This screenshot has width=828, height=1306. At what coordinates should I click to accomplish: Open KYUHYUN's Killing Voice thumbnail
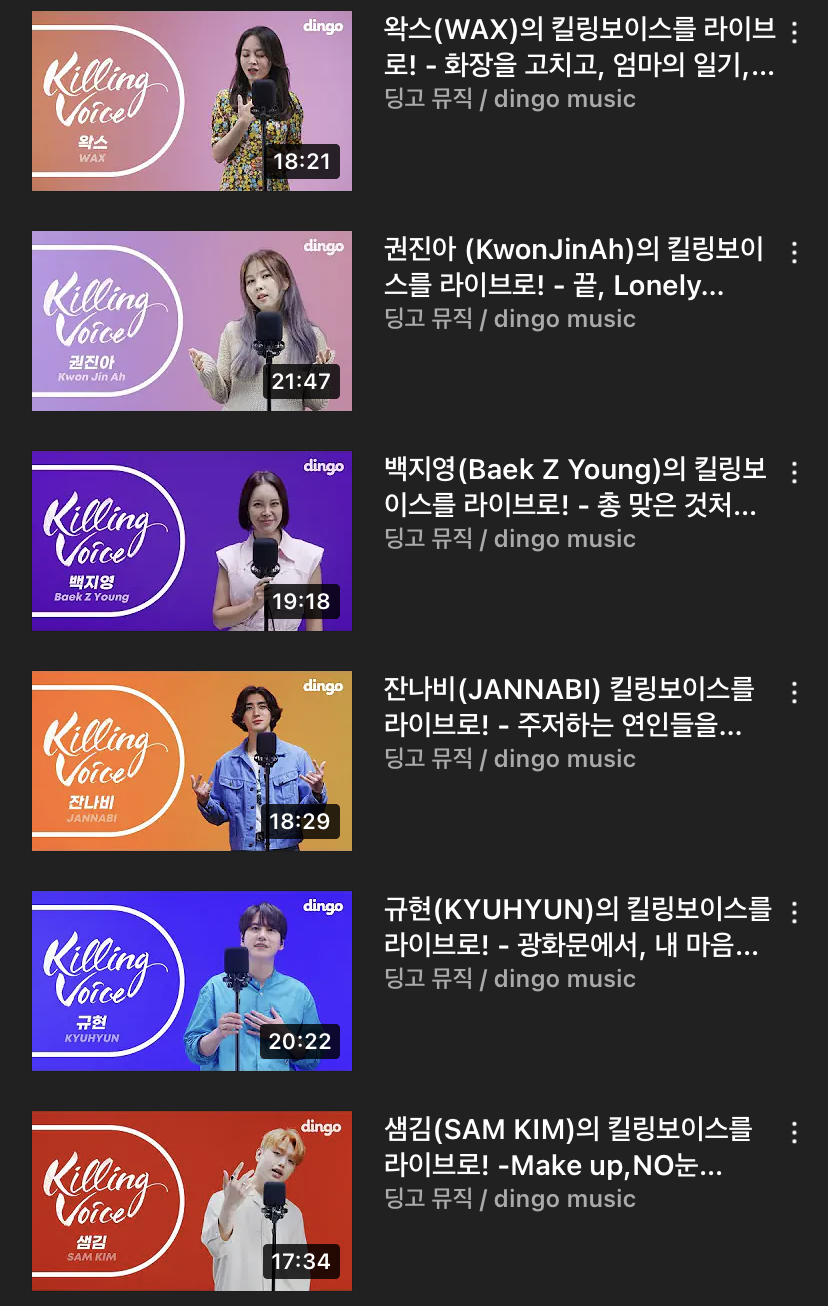pyautogui.click(x=191, y=981)
